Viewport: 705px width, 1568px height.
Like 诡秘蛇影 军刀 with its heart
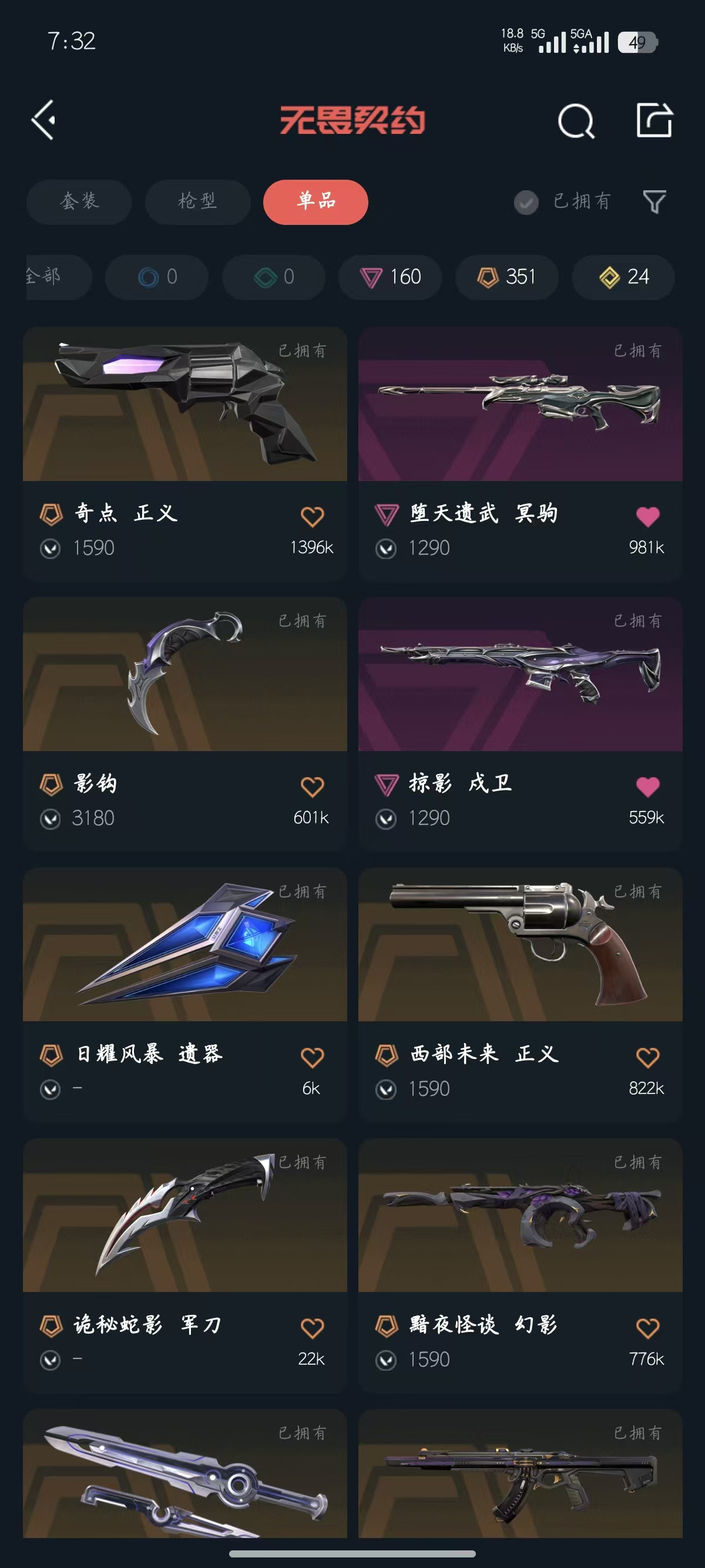coord(313,1328)
